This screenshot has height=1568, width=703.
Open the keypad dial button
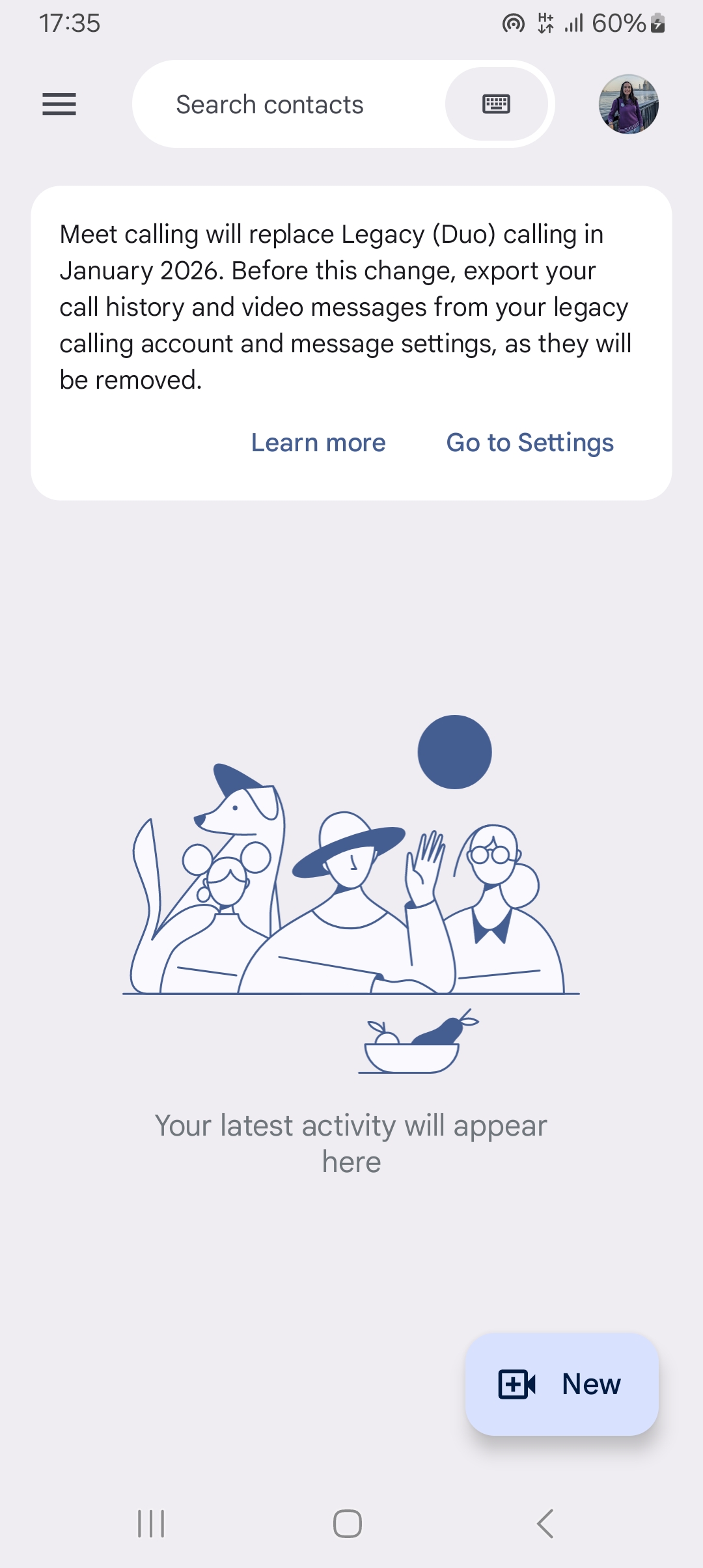pos(496,104)
